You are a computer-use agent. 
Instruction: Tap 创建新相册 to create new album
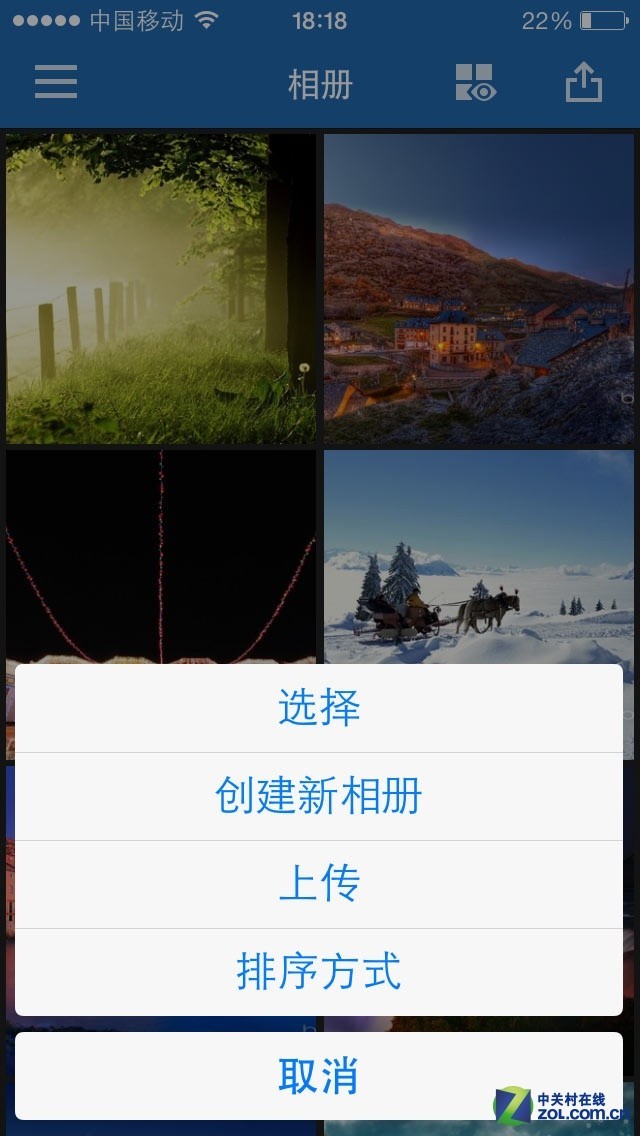tap(319, 796)
